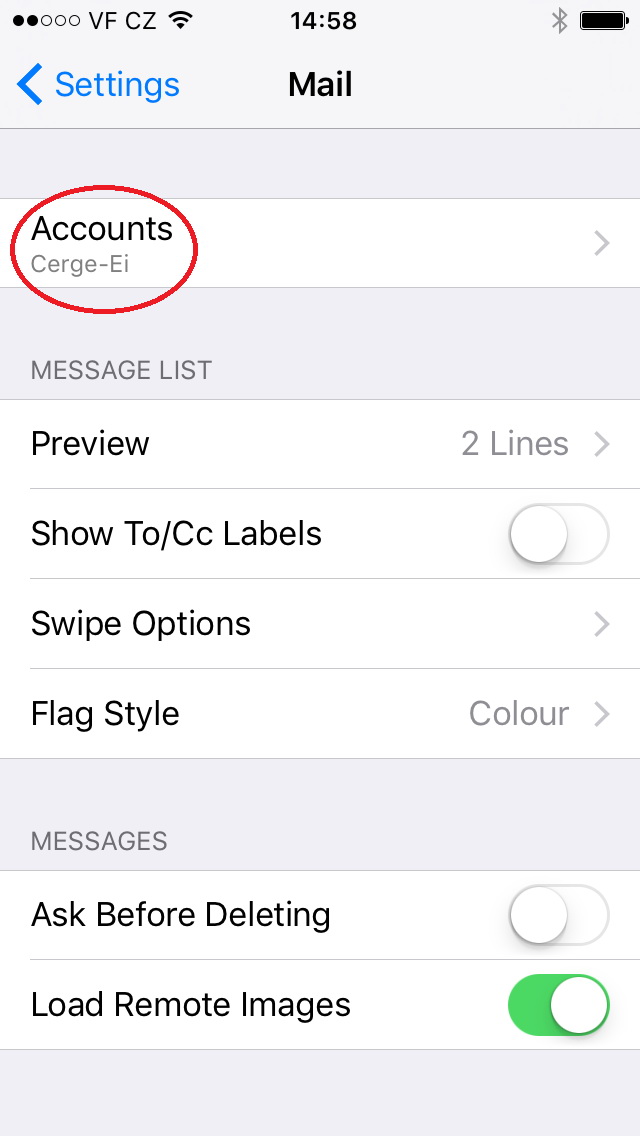The image size is (640, 1136).
Task: Turn on Ask Before Deleting
Action: point(559,915)
